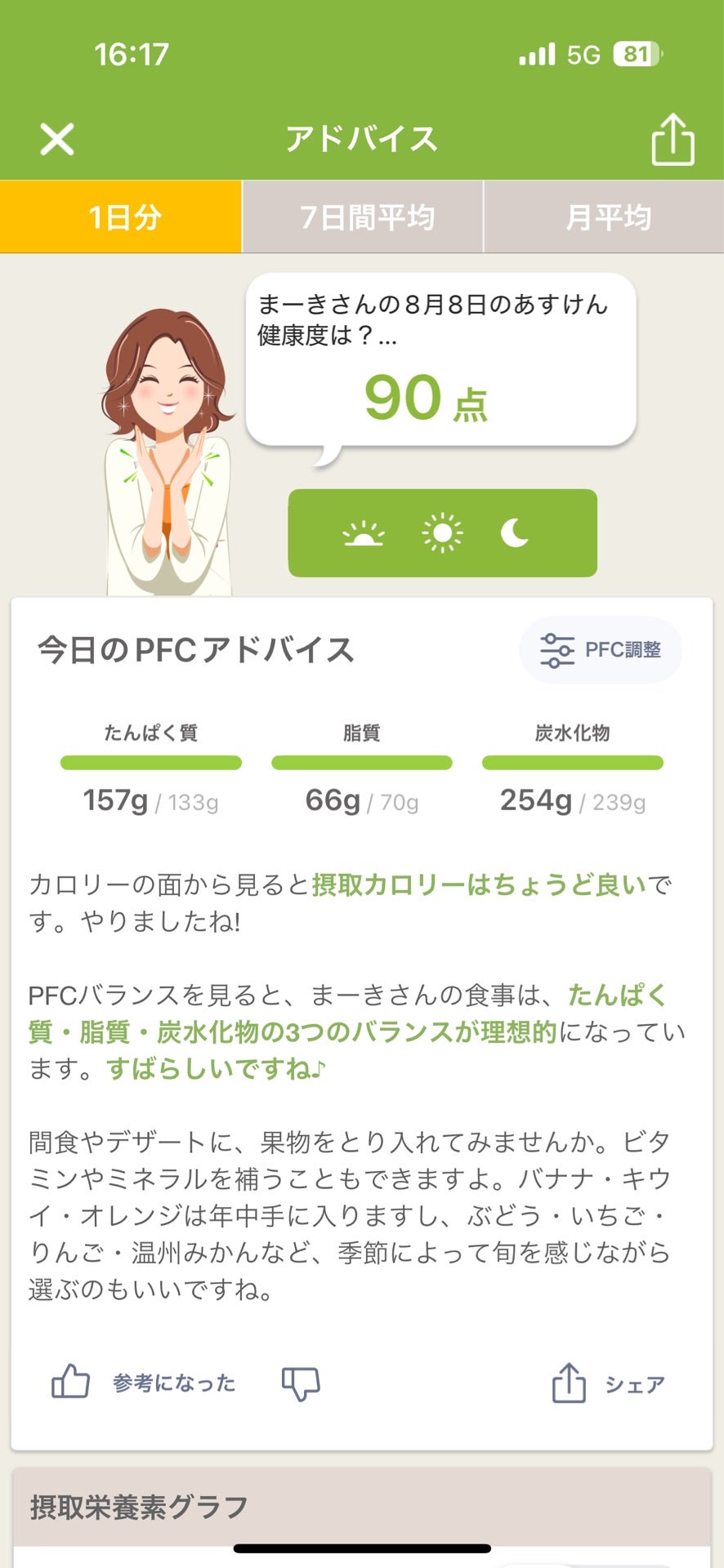This screenshot has height=1568, width=724.
Task: Tap the たんぱく質 progress bar
Action: click(150, 762)
